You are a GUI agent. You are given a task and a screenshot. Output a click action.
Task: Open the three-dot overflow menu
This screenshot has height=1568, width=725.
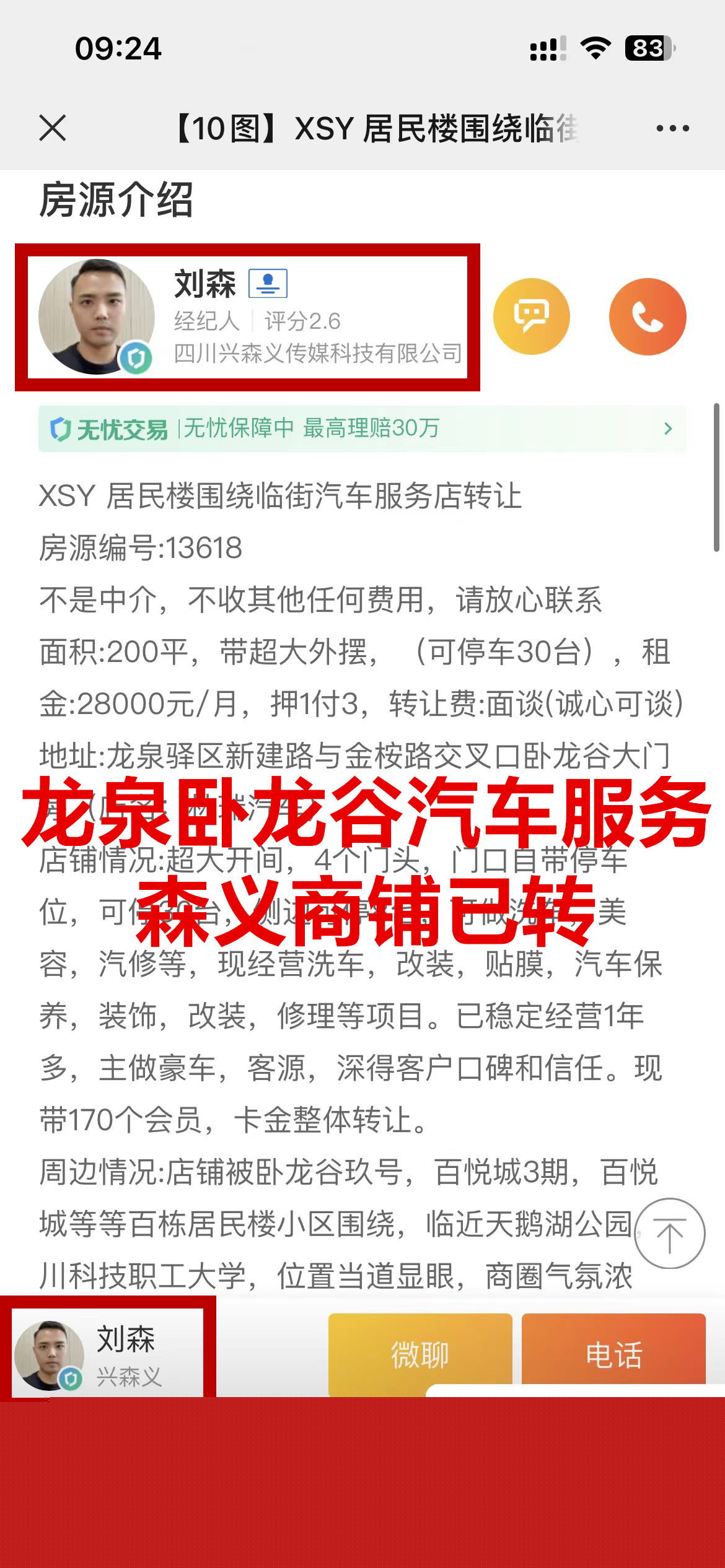coord(672,128)
